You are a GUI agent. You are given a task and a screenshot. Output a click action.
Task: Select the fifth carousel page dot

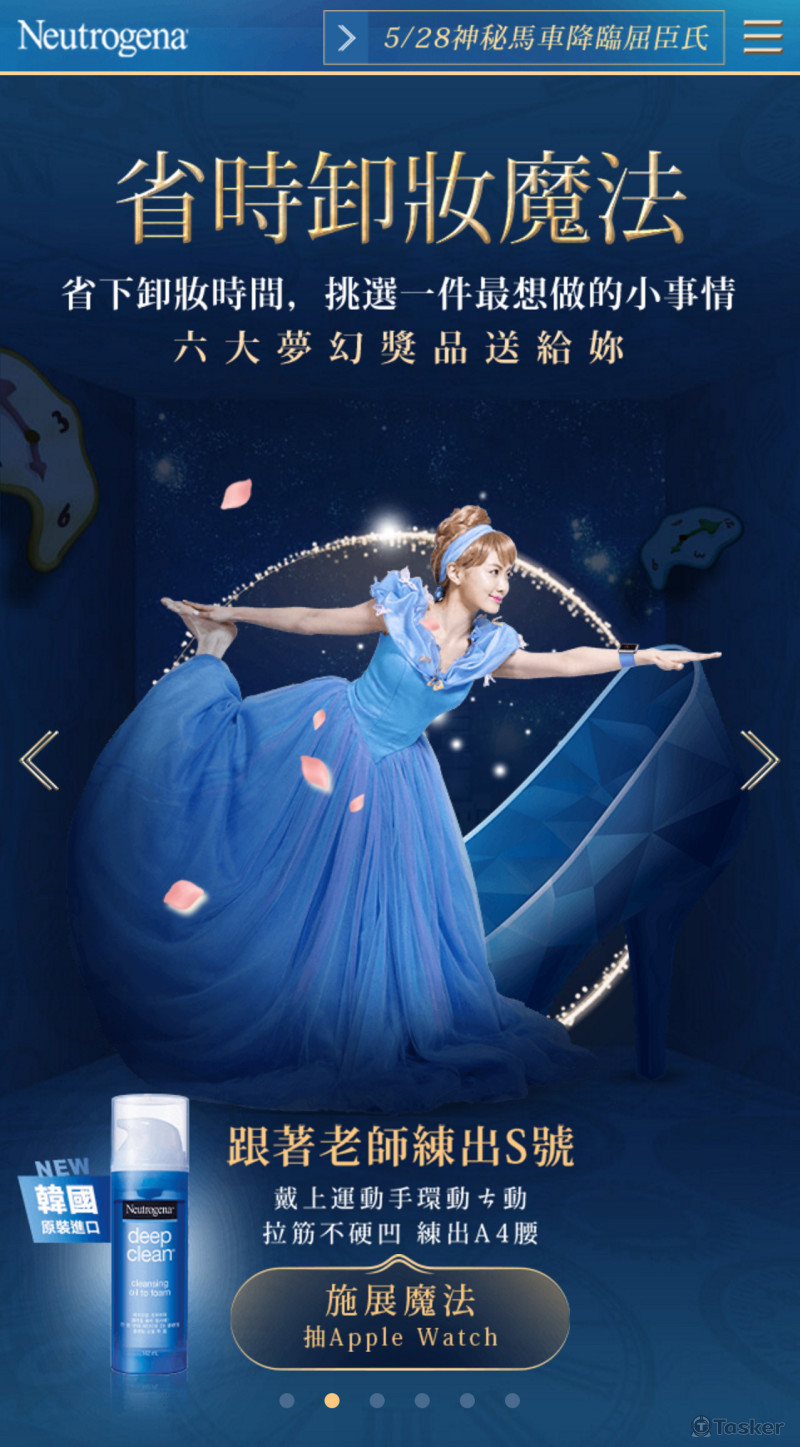(x=467, y=1401)
